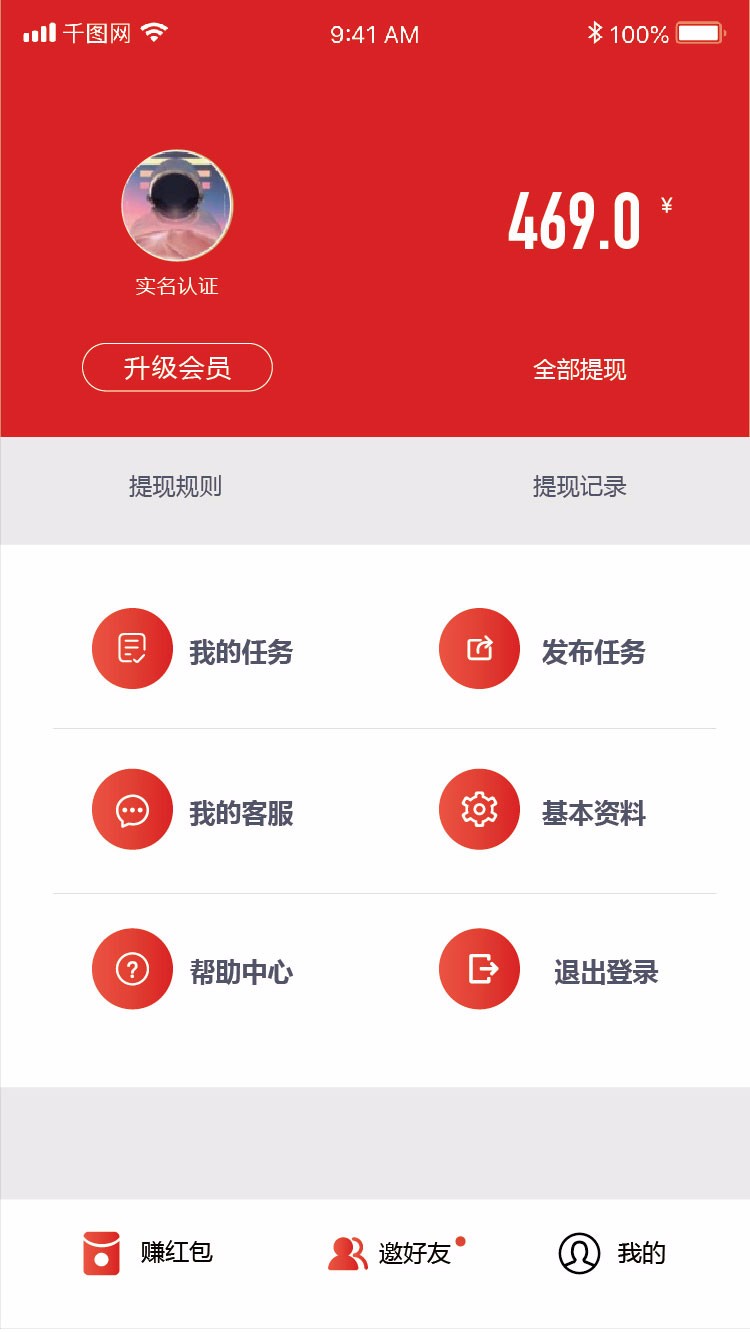Click the 退出登录 (Logout) exit icon
The image size is (750, 1332).
tap(478, 968)
